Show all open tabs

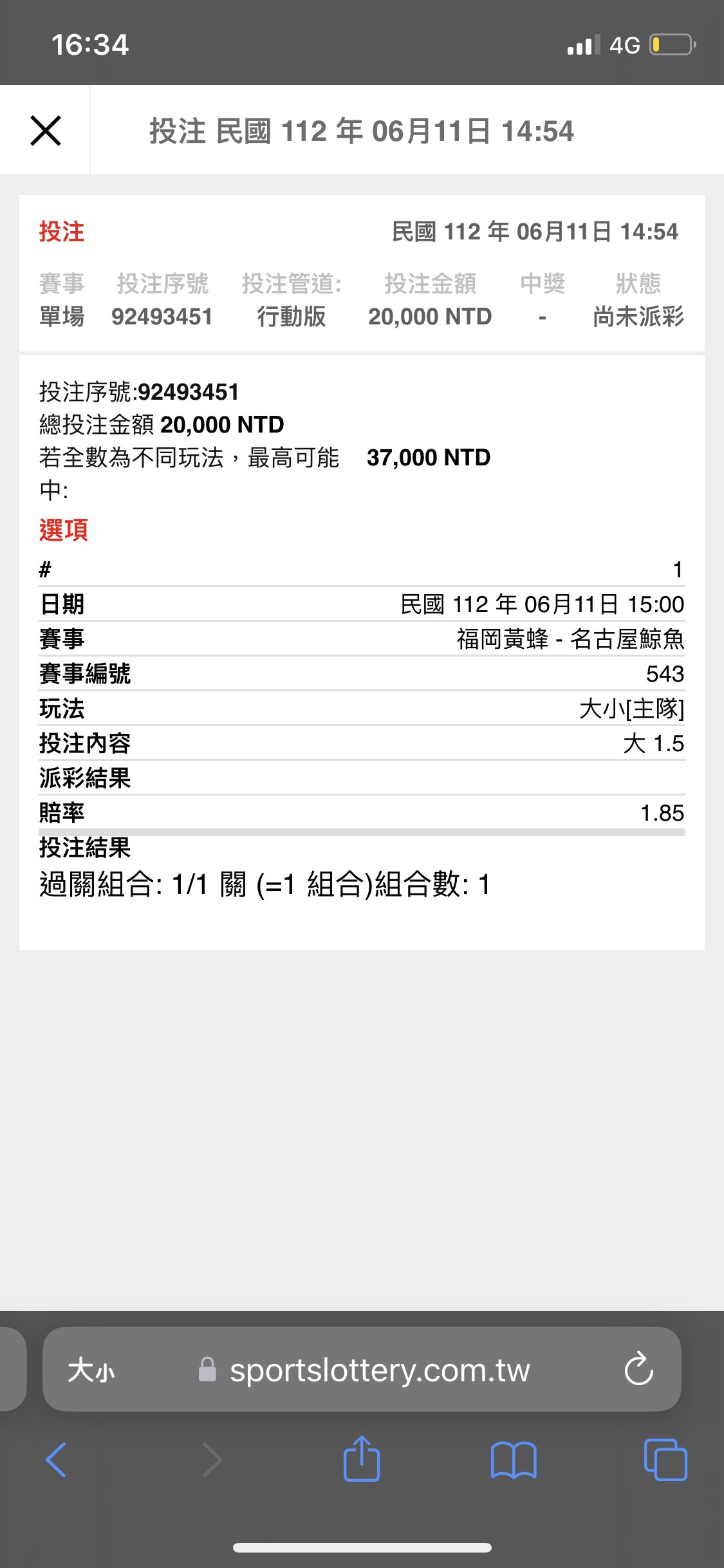(665, 1460)
